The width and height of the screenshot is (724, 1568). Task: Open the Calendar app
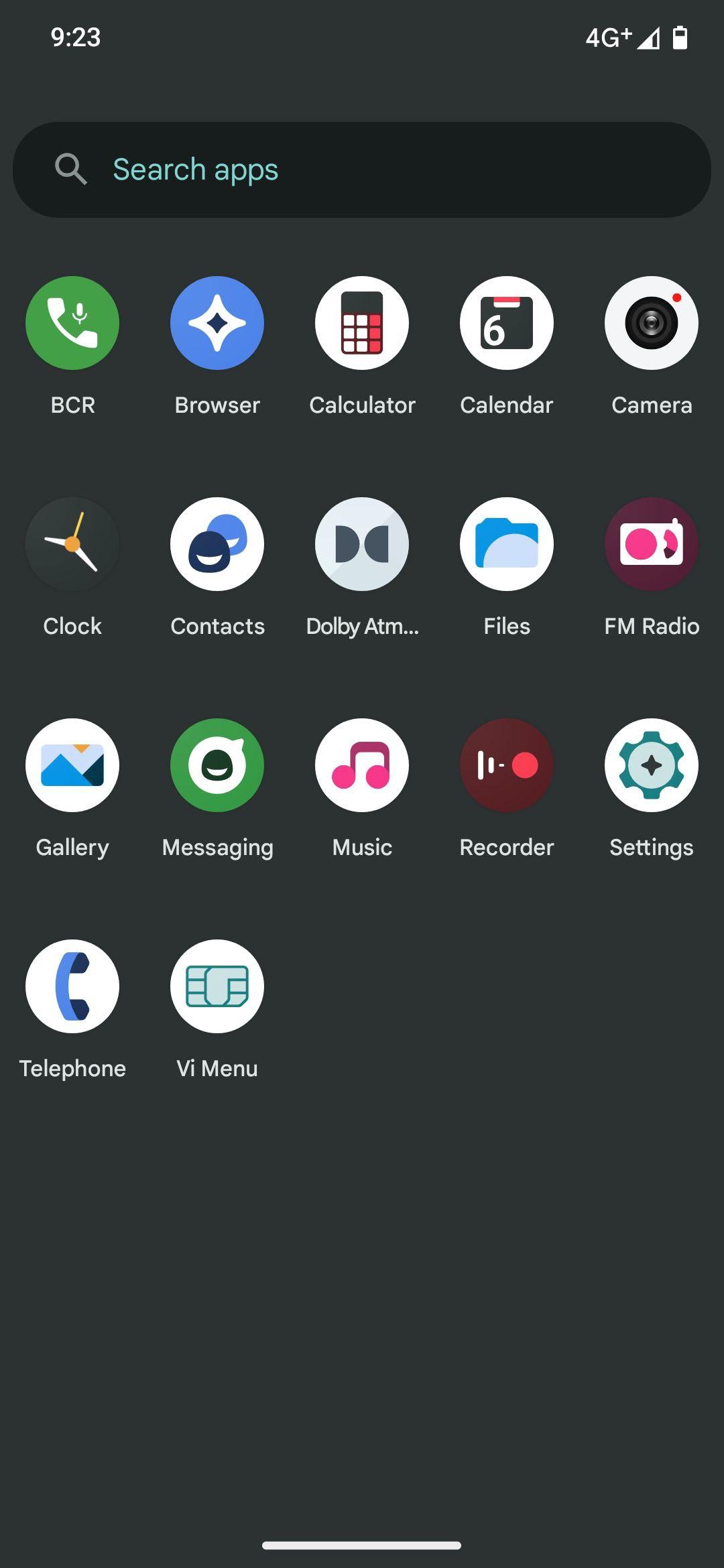click(x=507, y=323)
